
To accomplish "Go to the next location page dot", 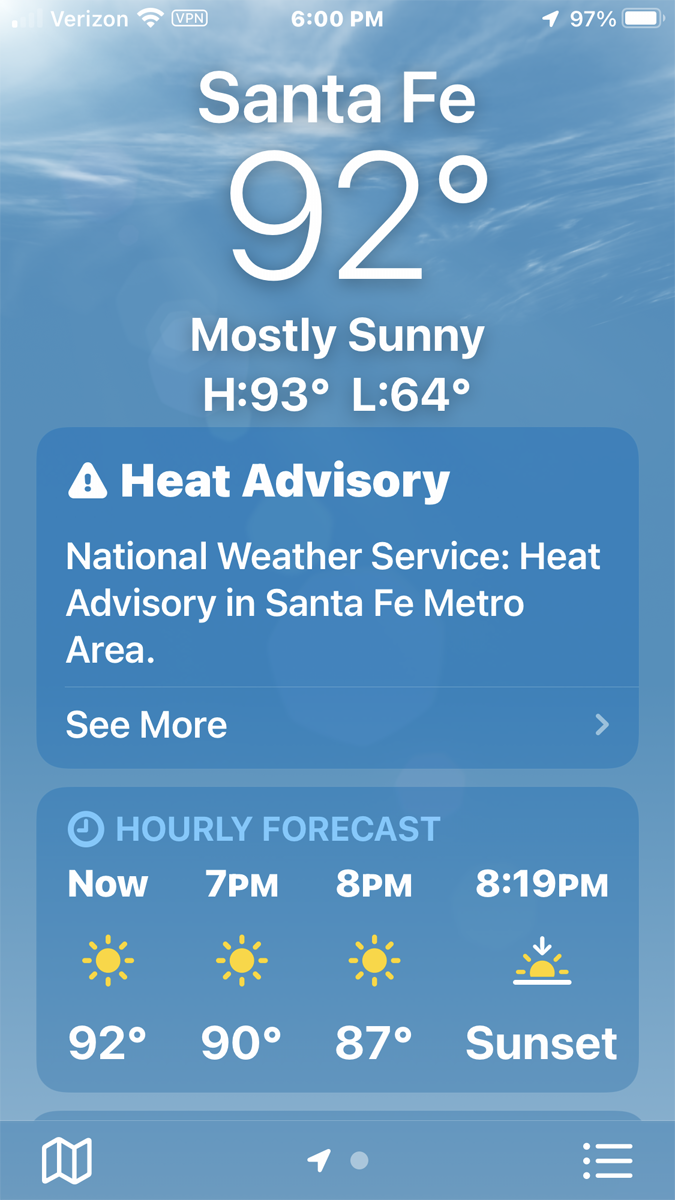I will pyautogui.click(x=360, y=1161).
